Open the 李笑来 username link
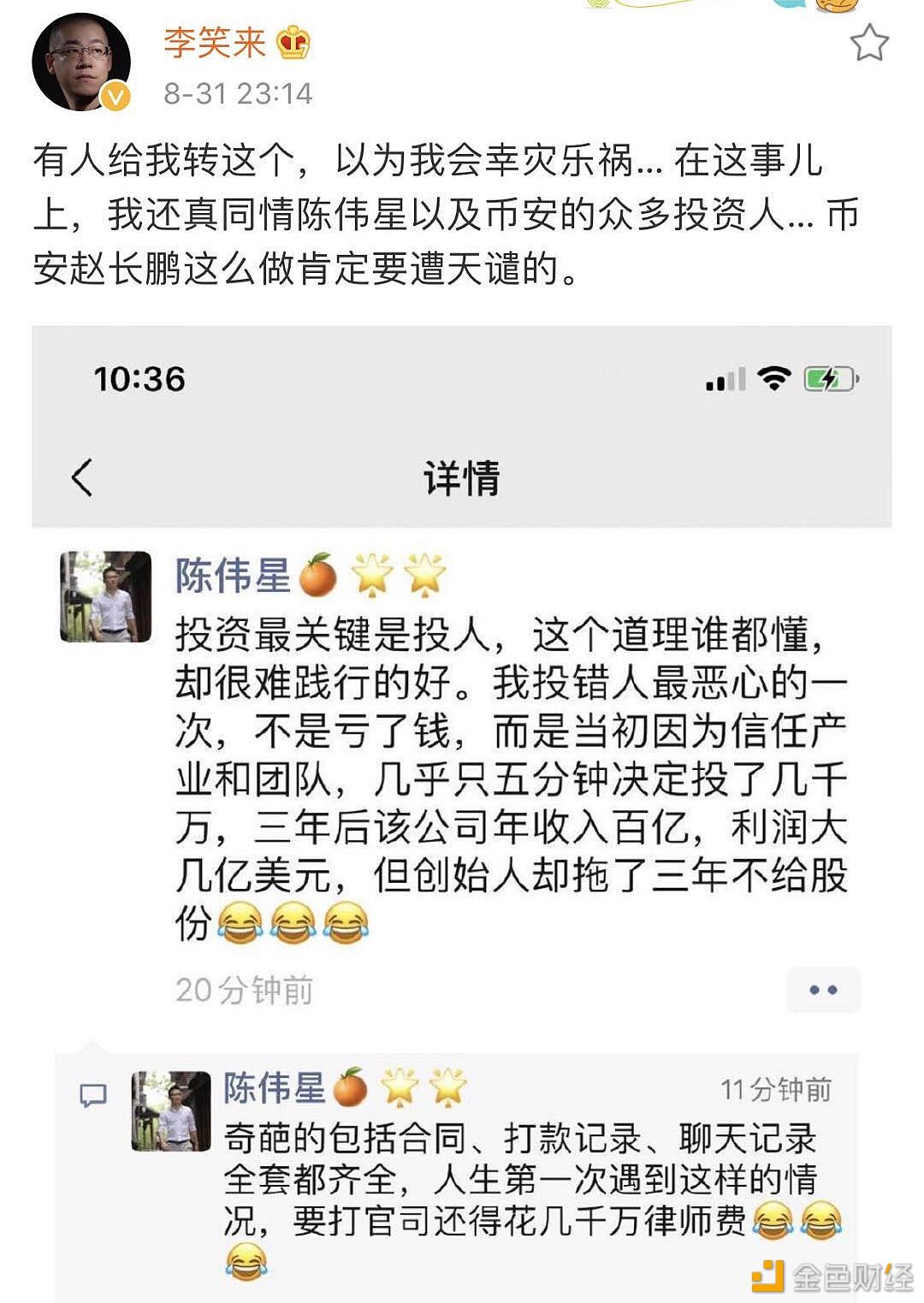Screen dimensions: 924x1303 [x=215, y=43]
